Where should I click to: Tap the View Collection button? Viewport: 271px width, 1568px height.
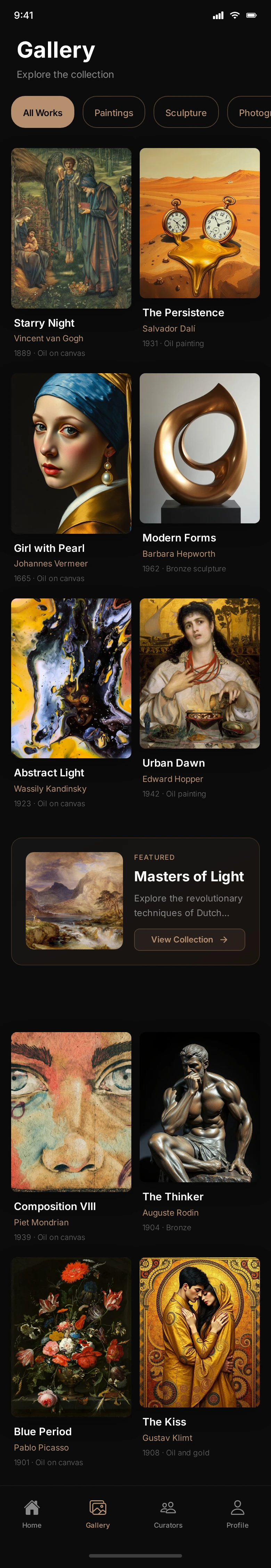coord(189,939)
